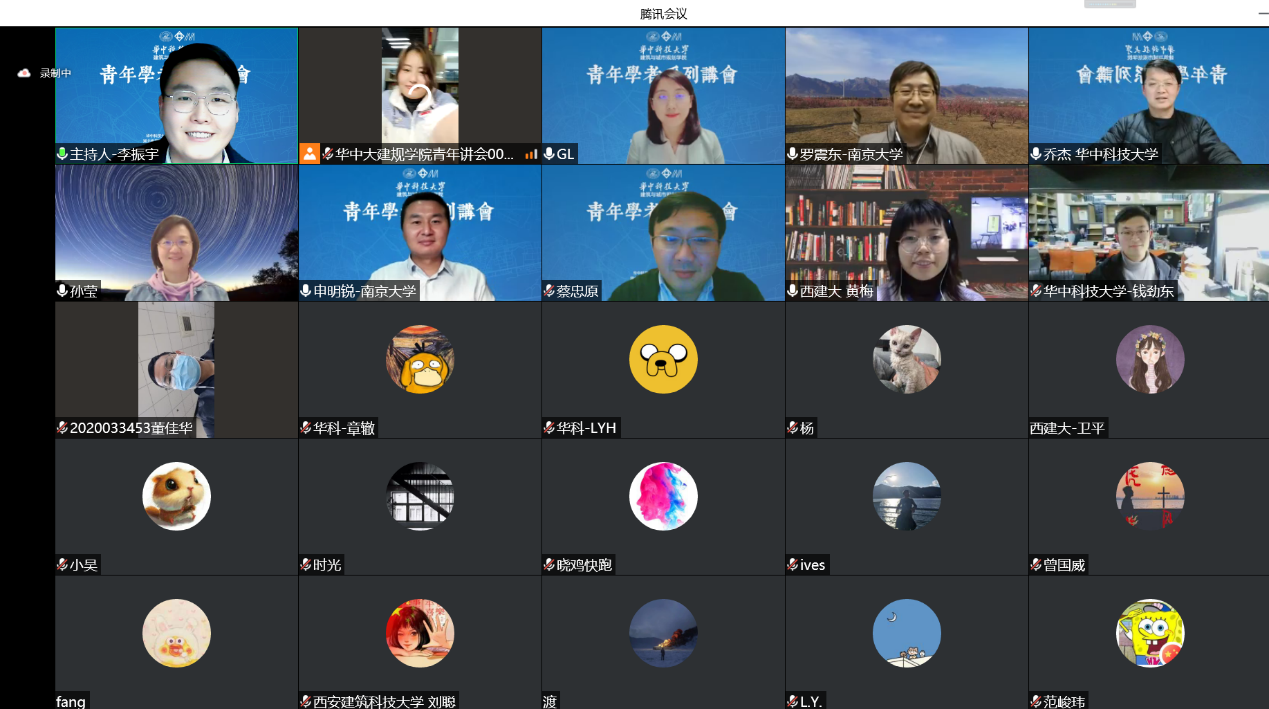Select host 李振宇's video tile
Screen dimensions: 1269x709
(176, 95)
